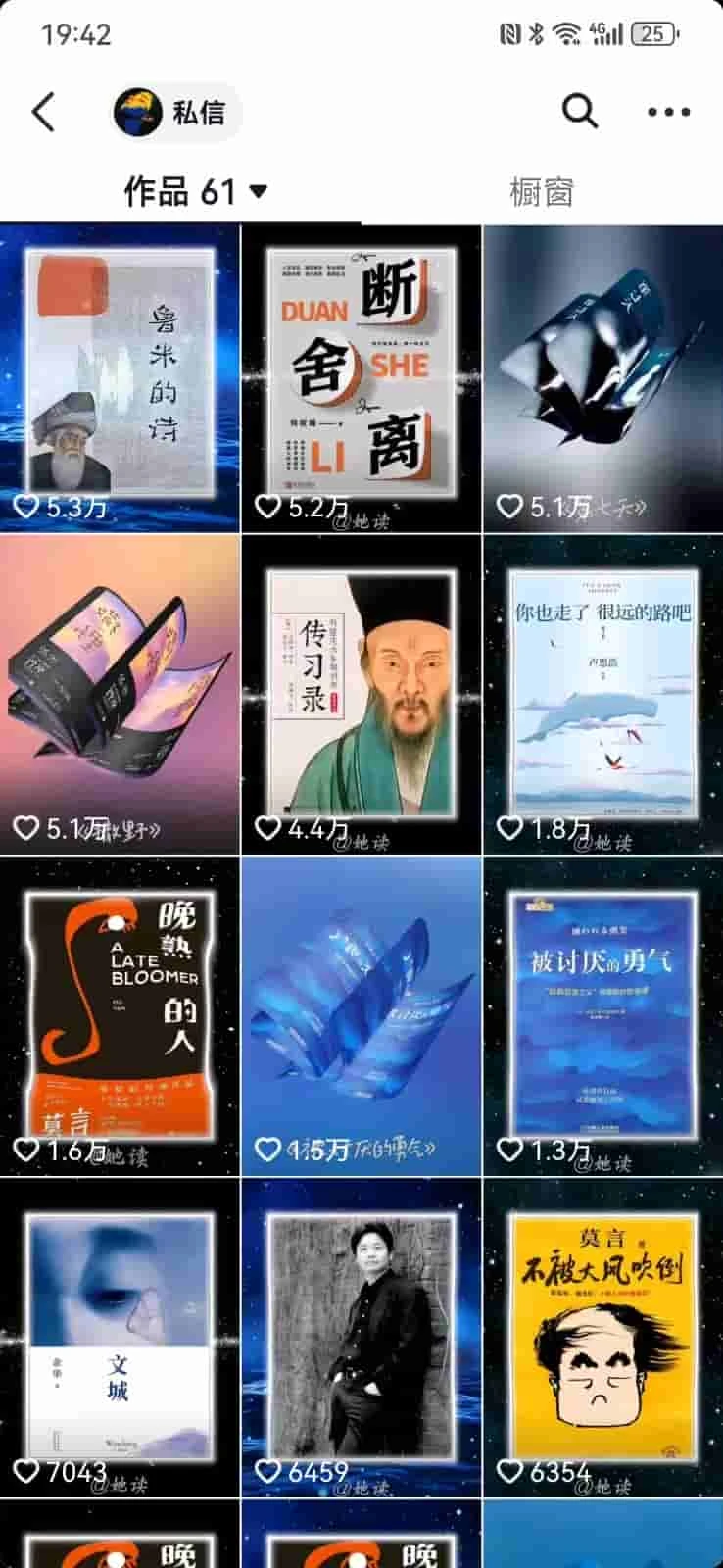Open the 晚熟的人 video thumbnail
Image resolution: width=723 pixels, height=1568 pixels.
point(120,1009)
